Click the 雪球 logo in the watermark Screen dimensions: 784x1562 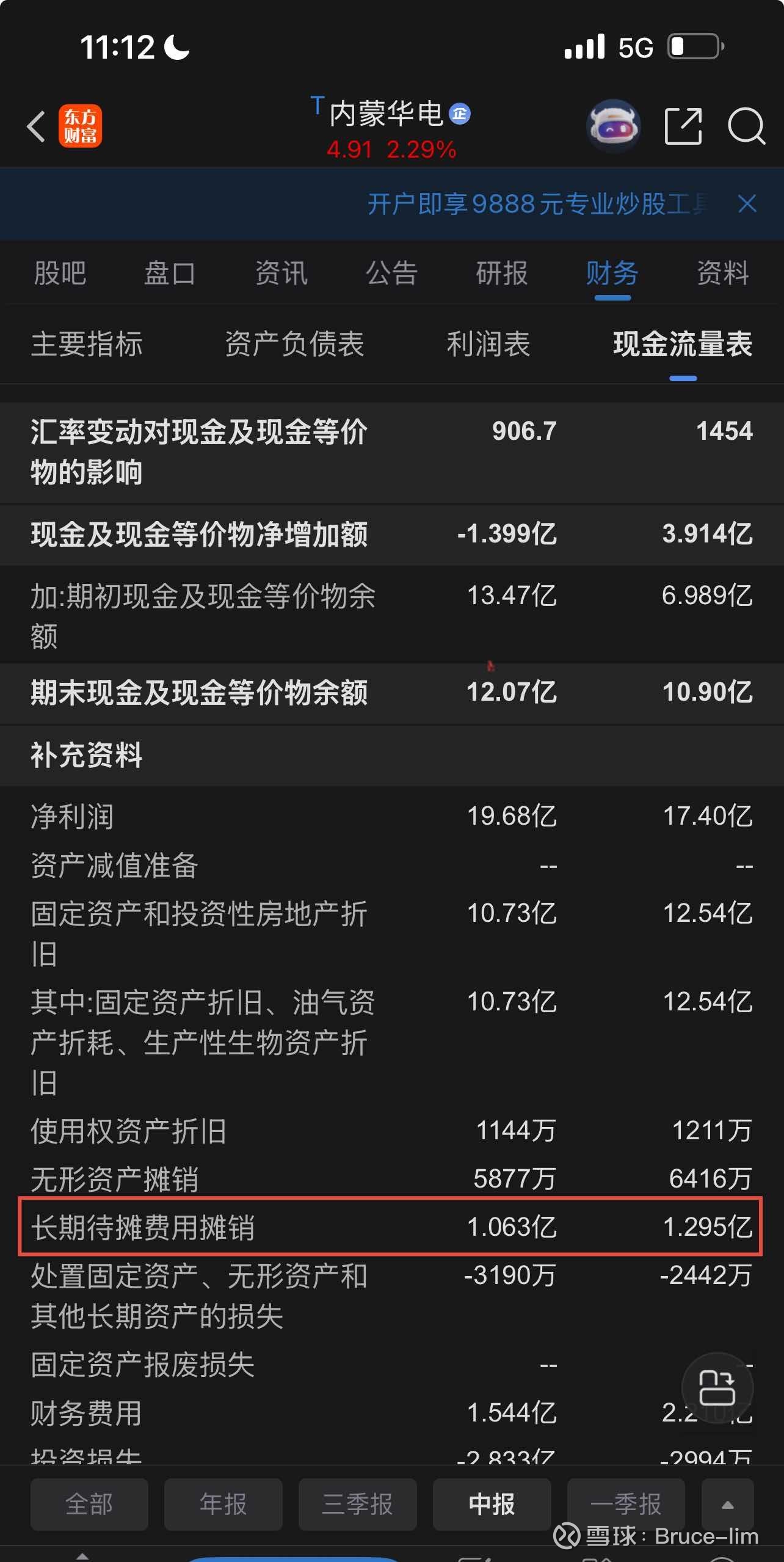point(566,1535)
